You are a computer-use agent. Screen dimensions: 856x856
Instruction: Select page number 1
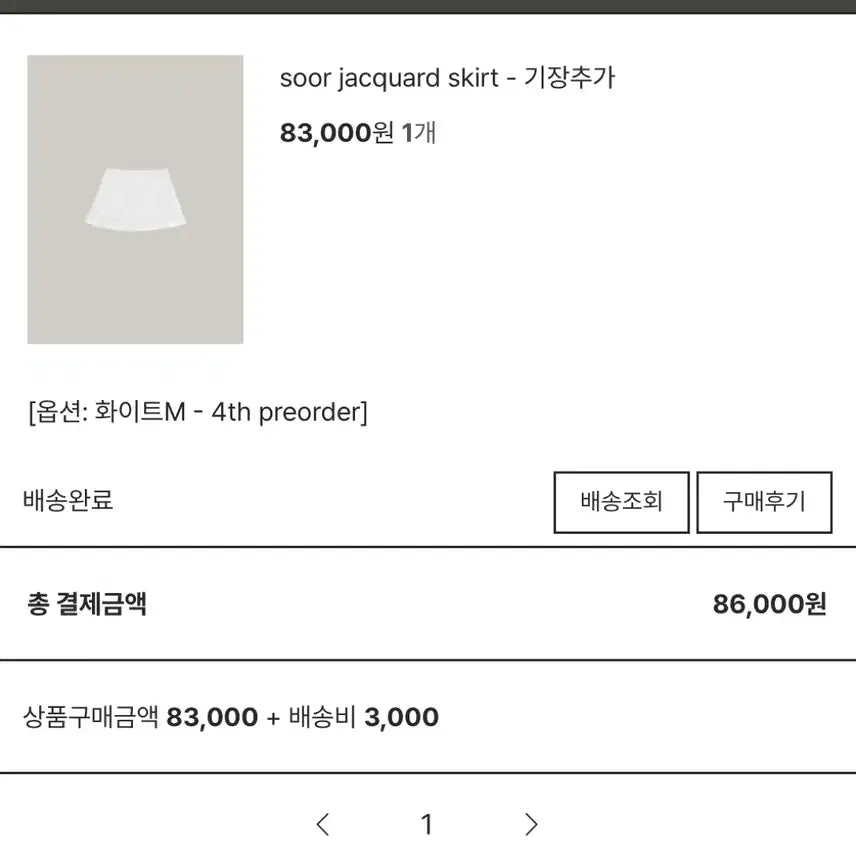[x=427, y=824]
